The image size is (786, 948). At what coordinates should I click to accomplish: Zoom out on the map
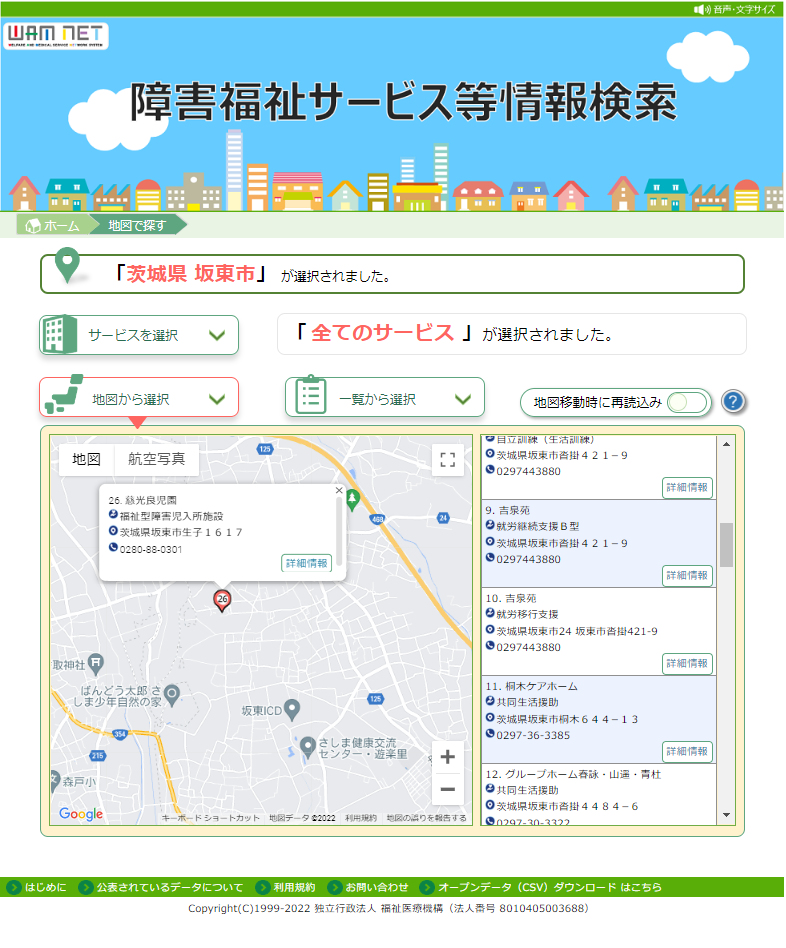[448, 789]
